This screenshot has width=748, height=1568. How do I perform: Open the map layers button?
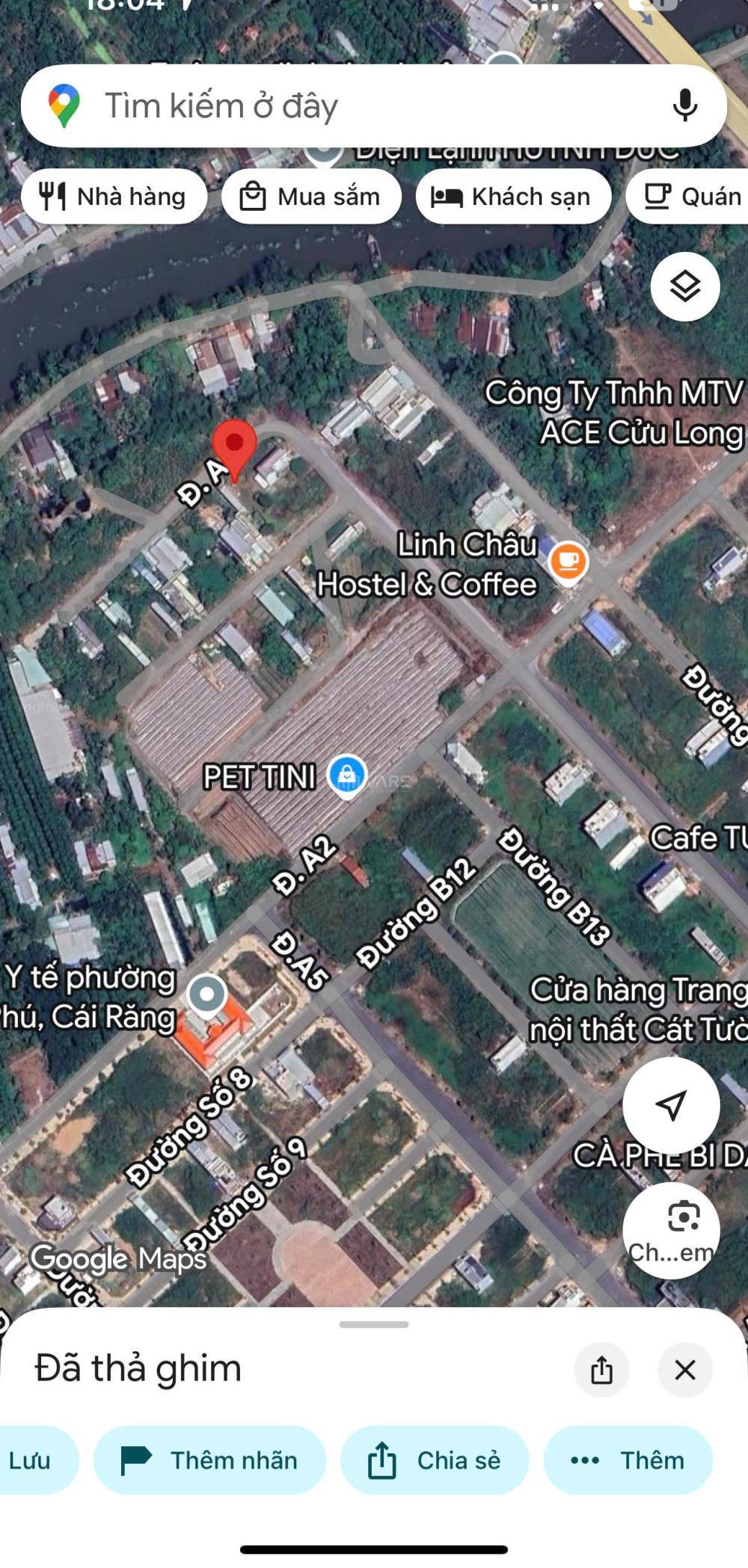pos(684,286)
